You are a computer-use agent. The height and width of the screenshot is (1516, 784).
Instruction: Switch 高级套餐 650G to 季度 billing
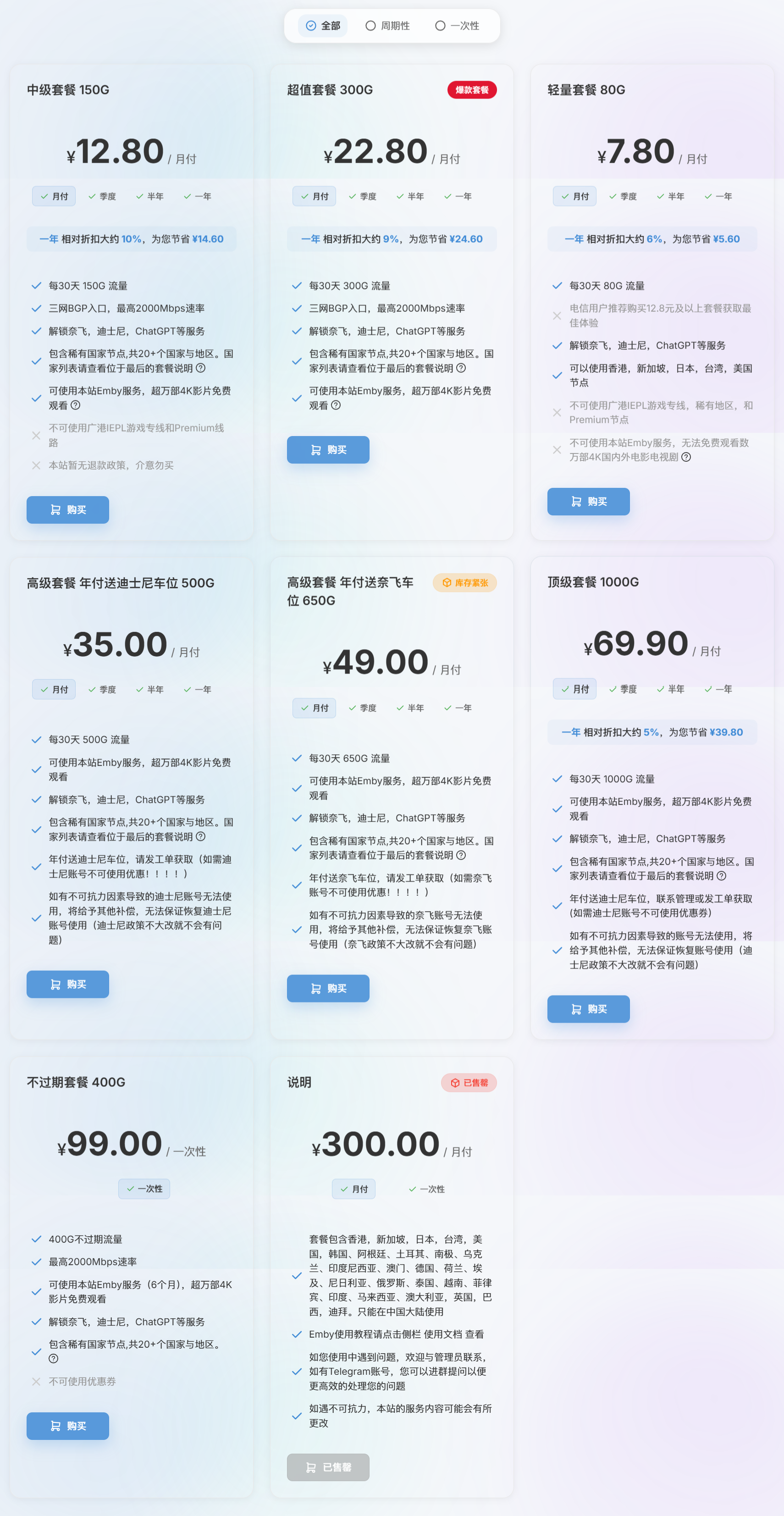[363, 708]
